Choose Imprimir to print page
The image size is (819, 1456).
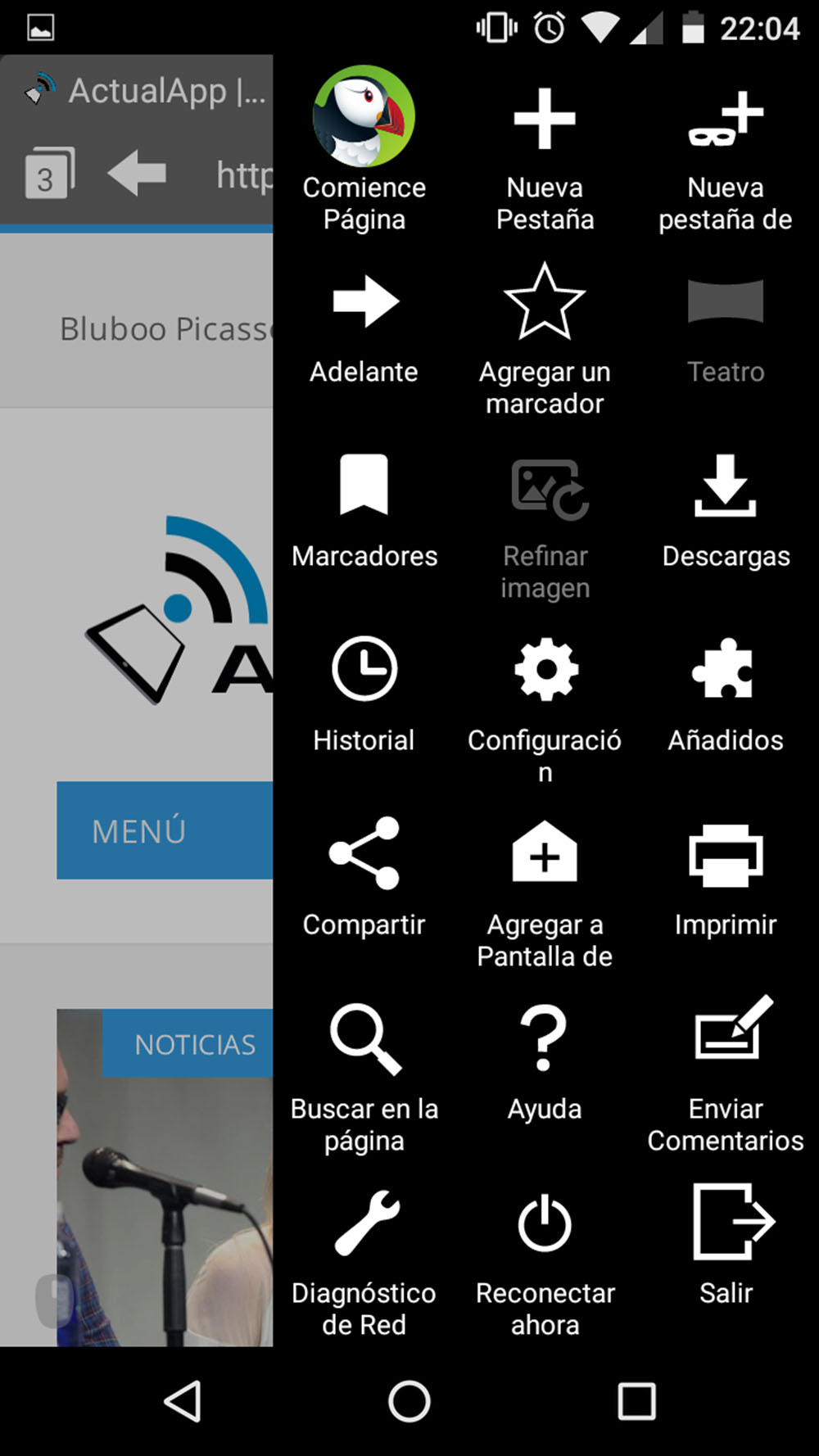click(x=726, y=878)
